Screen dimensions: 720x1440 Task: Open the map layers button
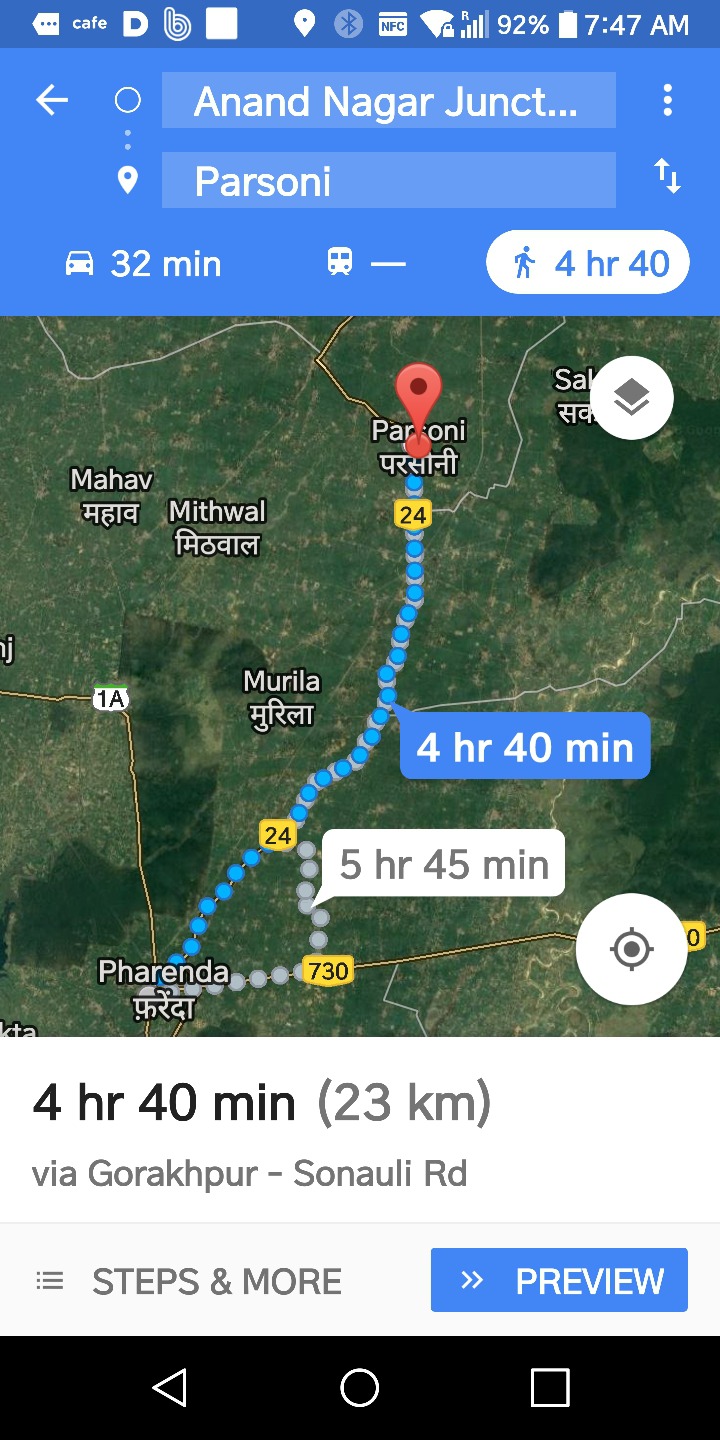point(631,398)
